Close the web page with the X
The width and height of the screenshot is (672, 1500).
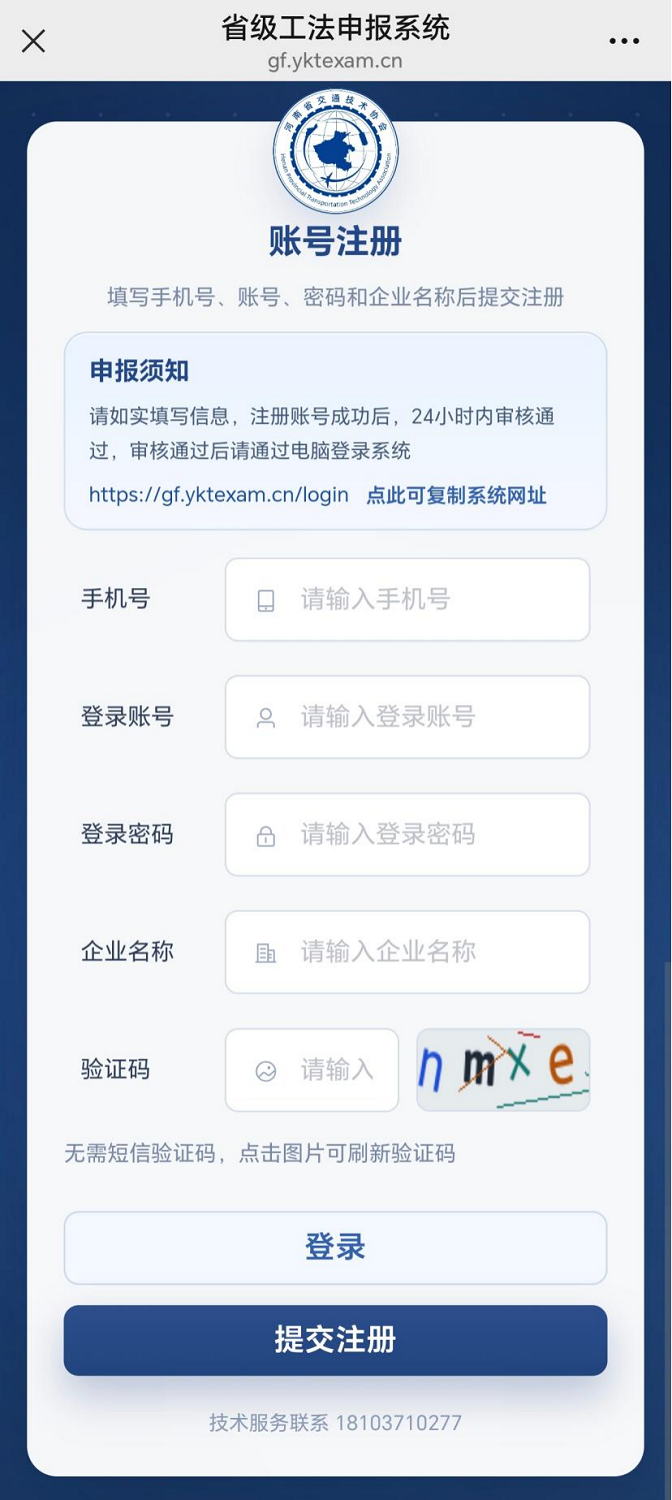34,41
